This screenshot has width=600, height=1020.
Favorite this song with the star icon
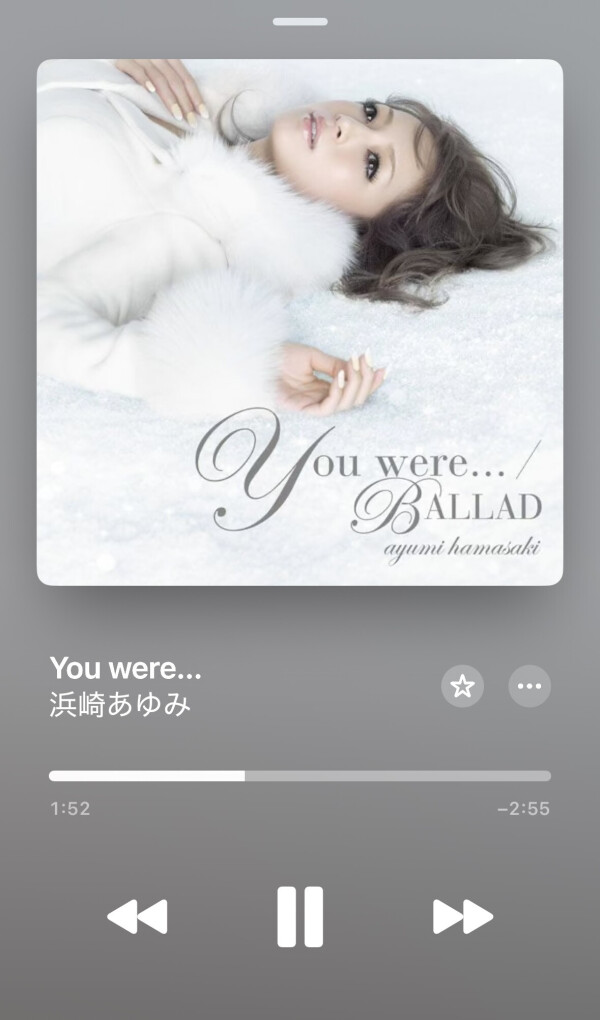(x=462, y=686)
